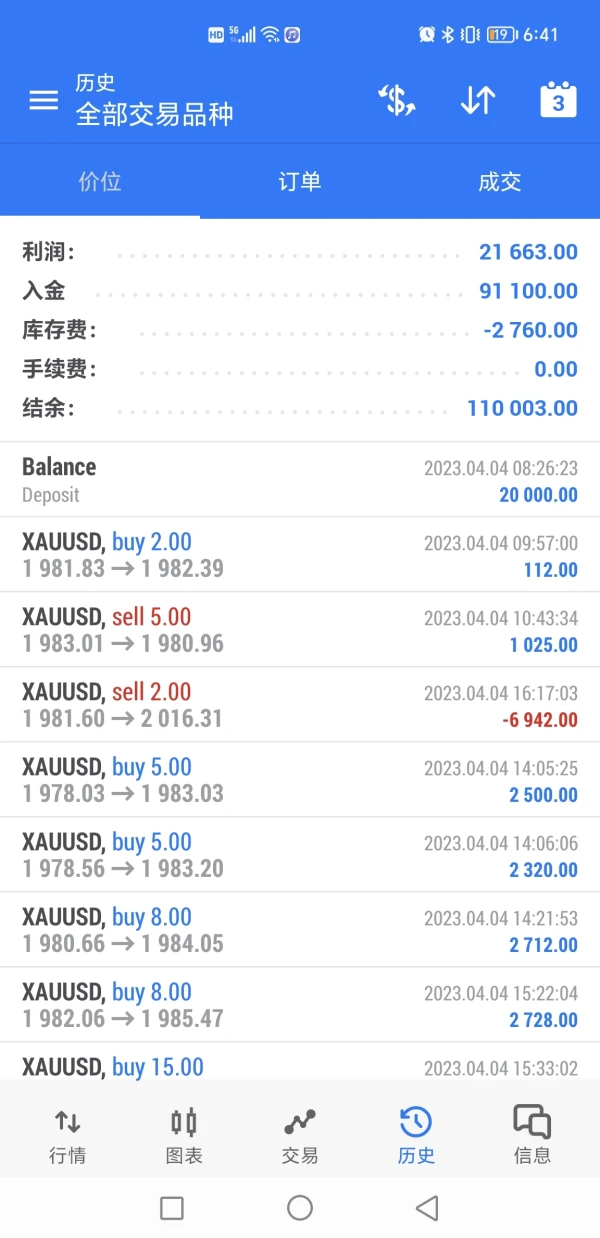Open XAUUSD buy 2.00 trade details
This screenshot has height=1238, width=600.
[300, 555]
